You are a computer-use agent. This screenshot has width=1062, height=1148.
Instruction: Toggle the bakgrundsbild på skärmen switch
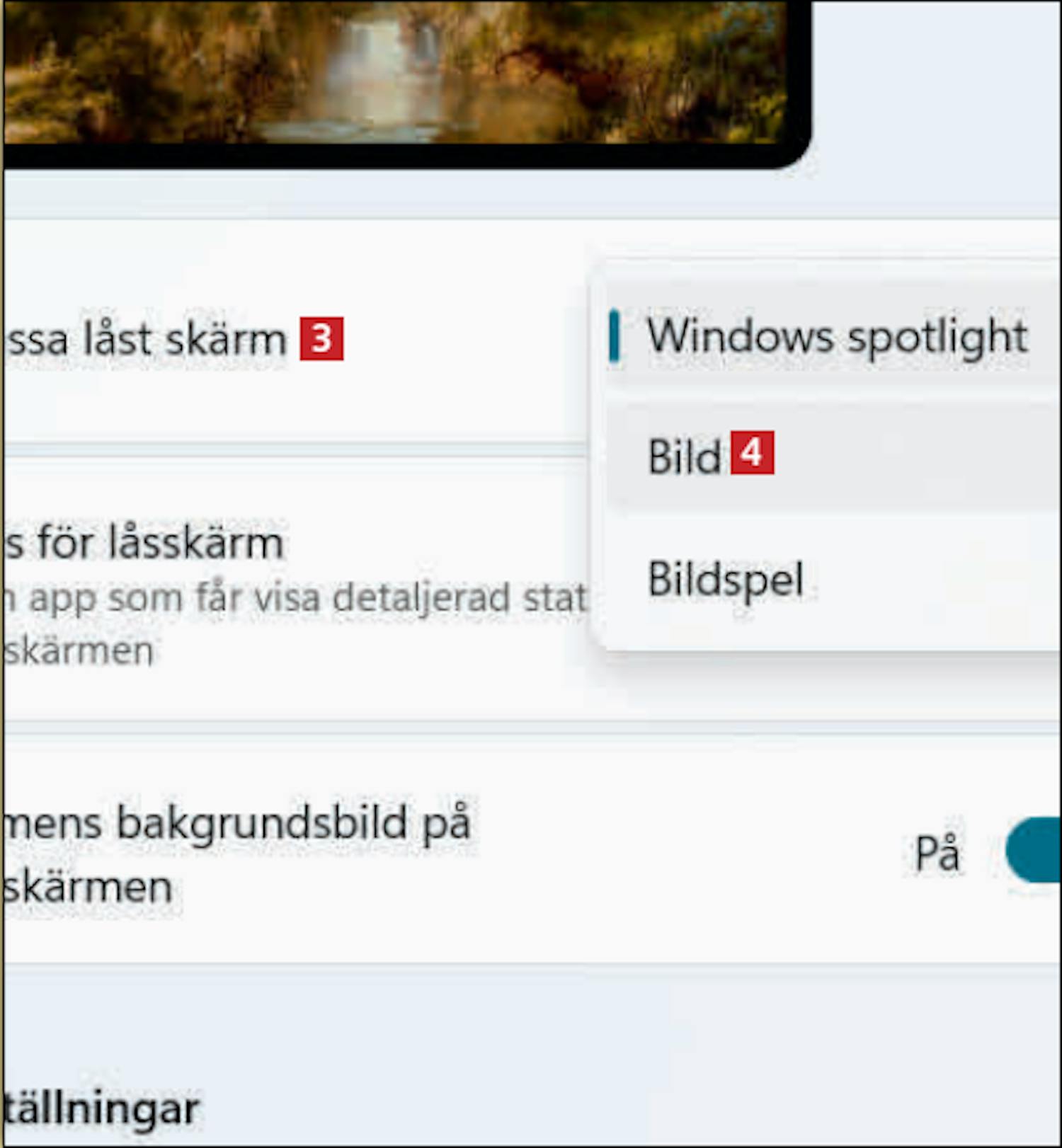click(1035, 849)
